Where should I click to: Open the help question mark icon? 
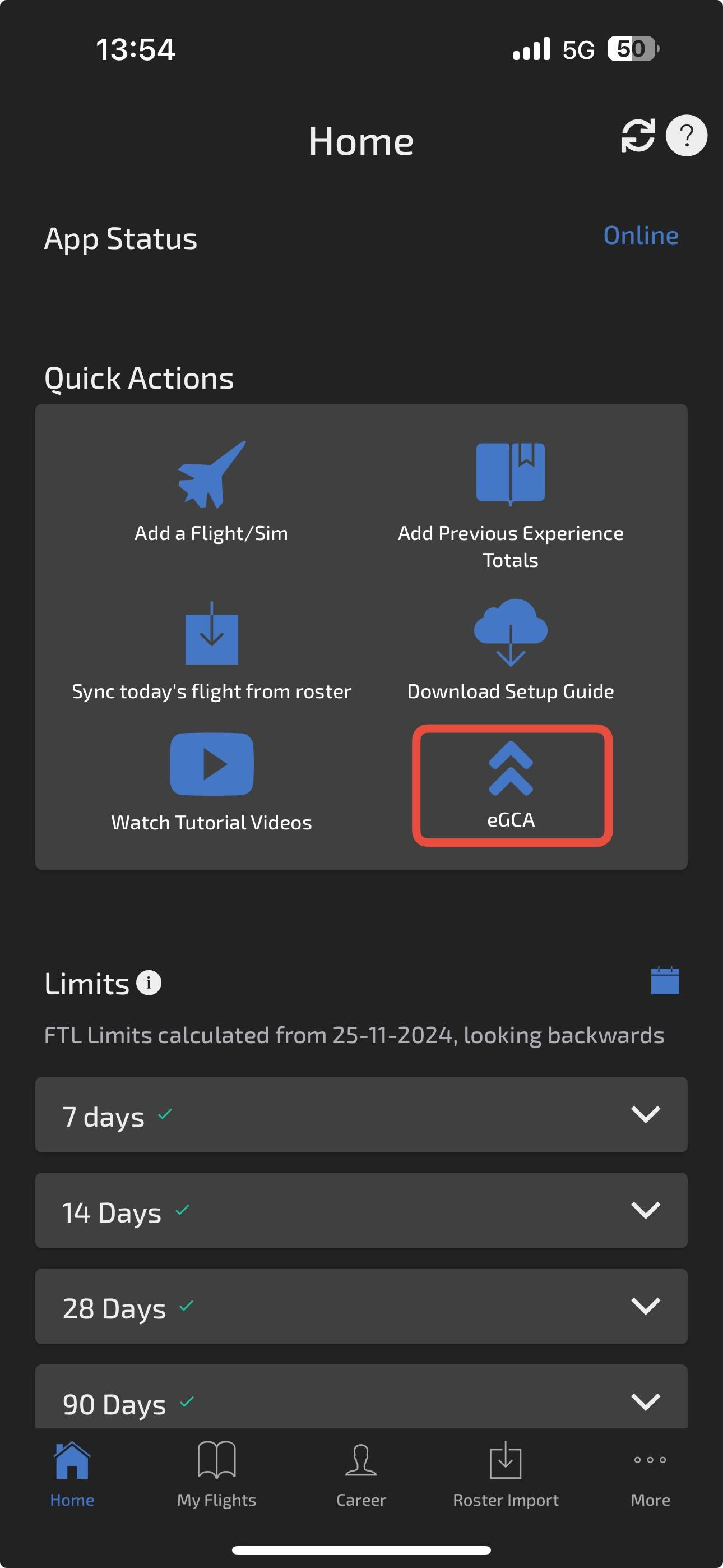coord(687,136)
